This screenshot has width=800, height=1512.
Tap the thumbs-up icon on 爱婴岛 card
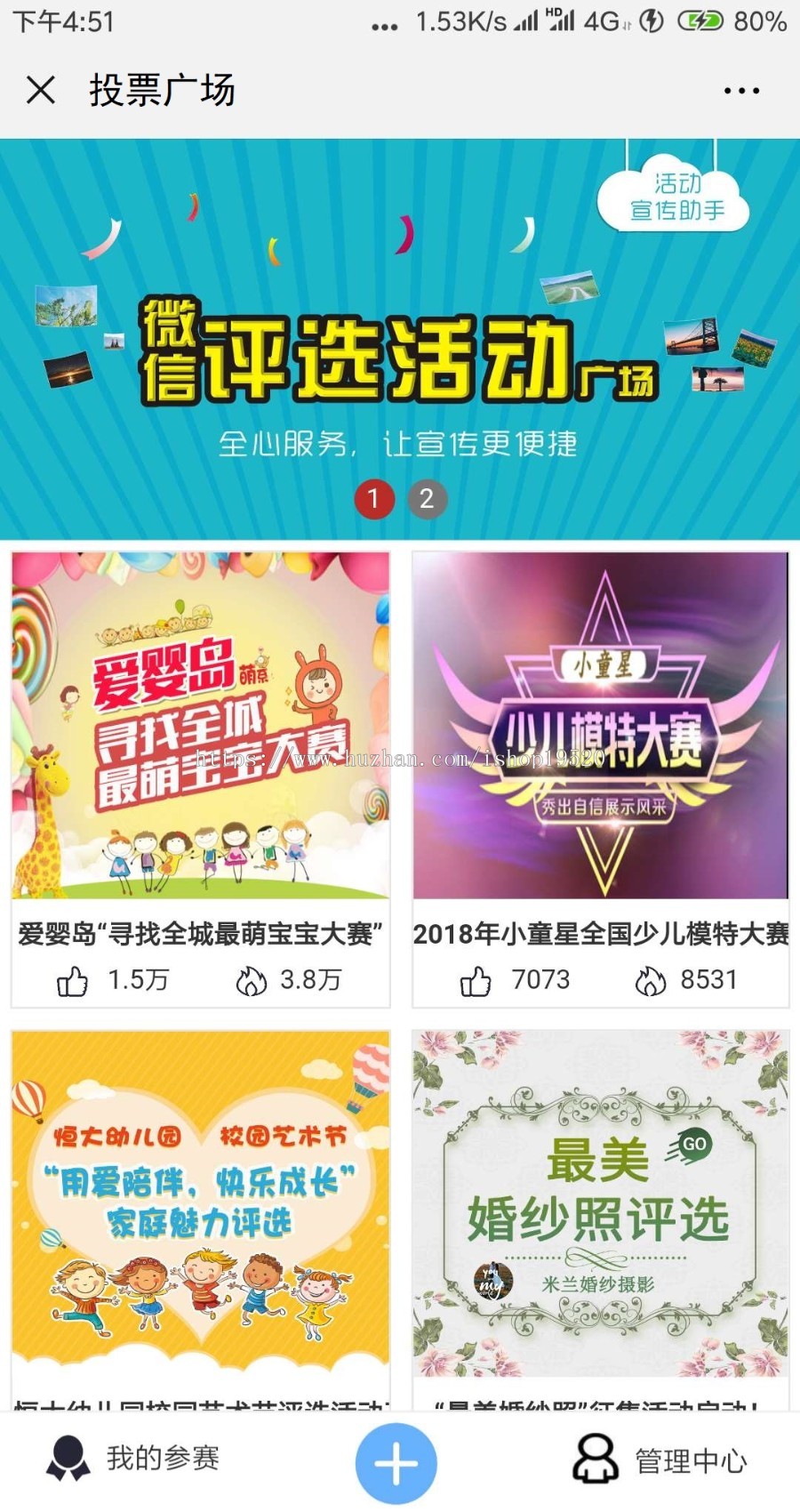(76, 981)
